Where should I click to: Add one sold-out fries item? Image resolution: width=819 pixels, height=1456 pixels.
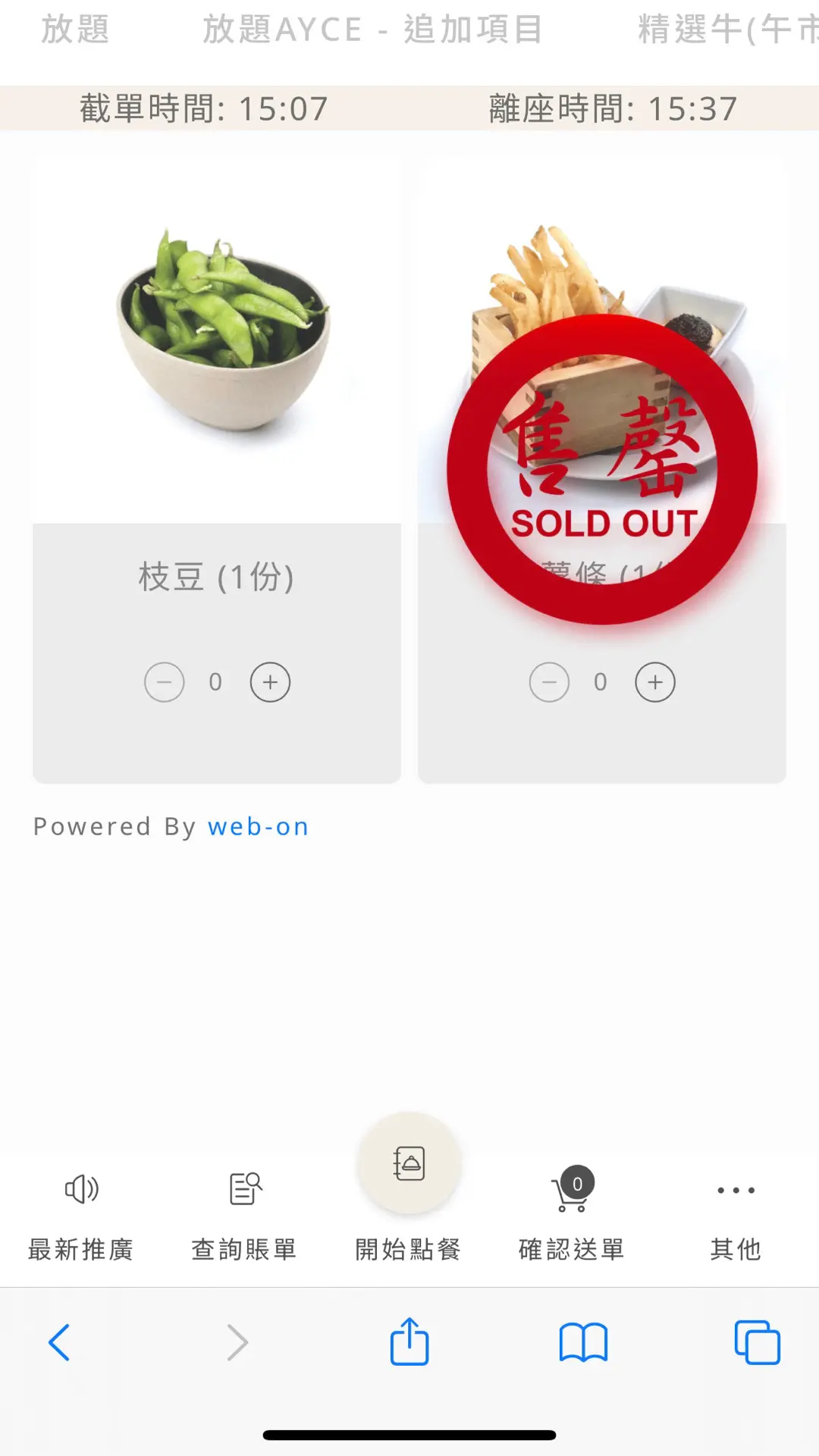click(655, 682)
